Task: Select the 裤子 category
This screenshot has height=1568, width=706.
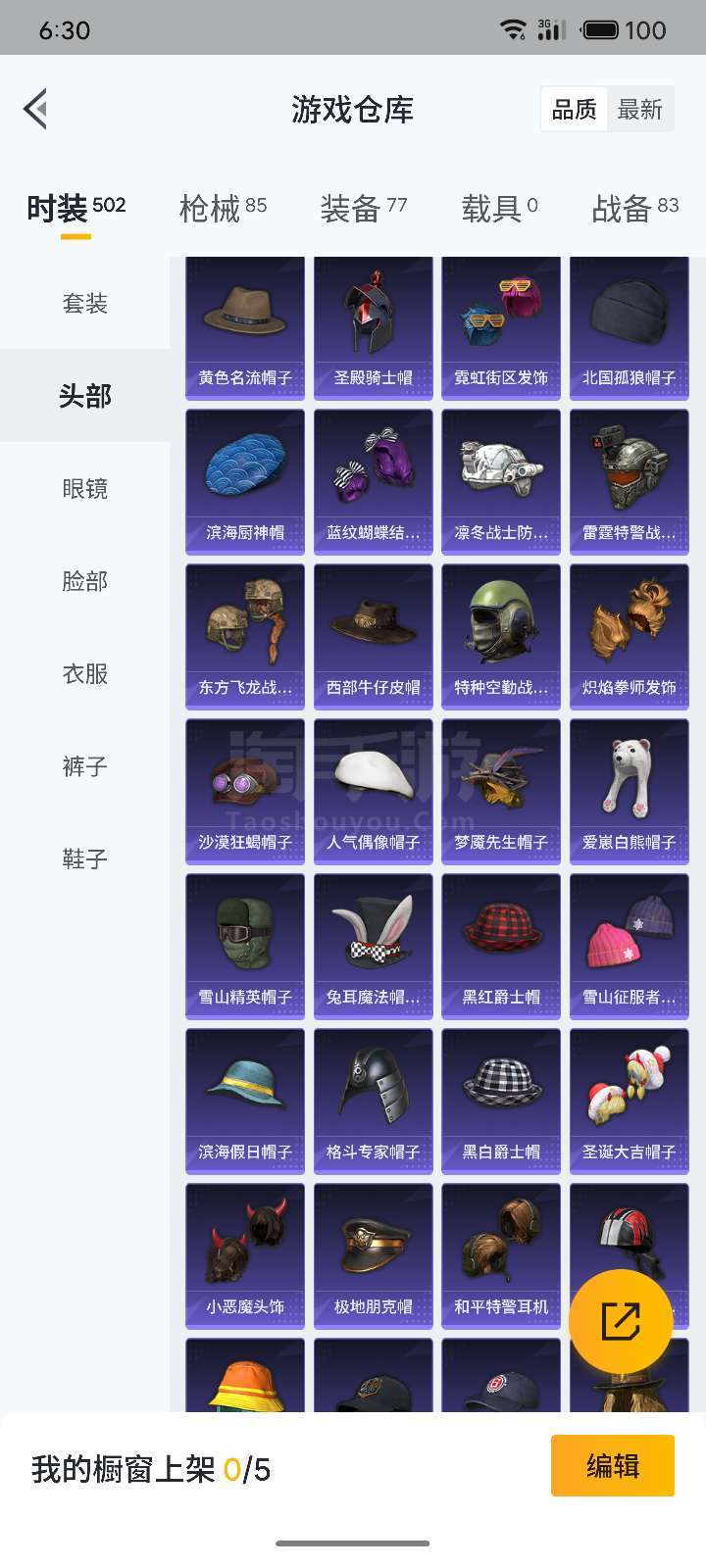Action: (x=85, y=766)
